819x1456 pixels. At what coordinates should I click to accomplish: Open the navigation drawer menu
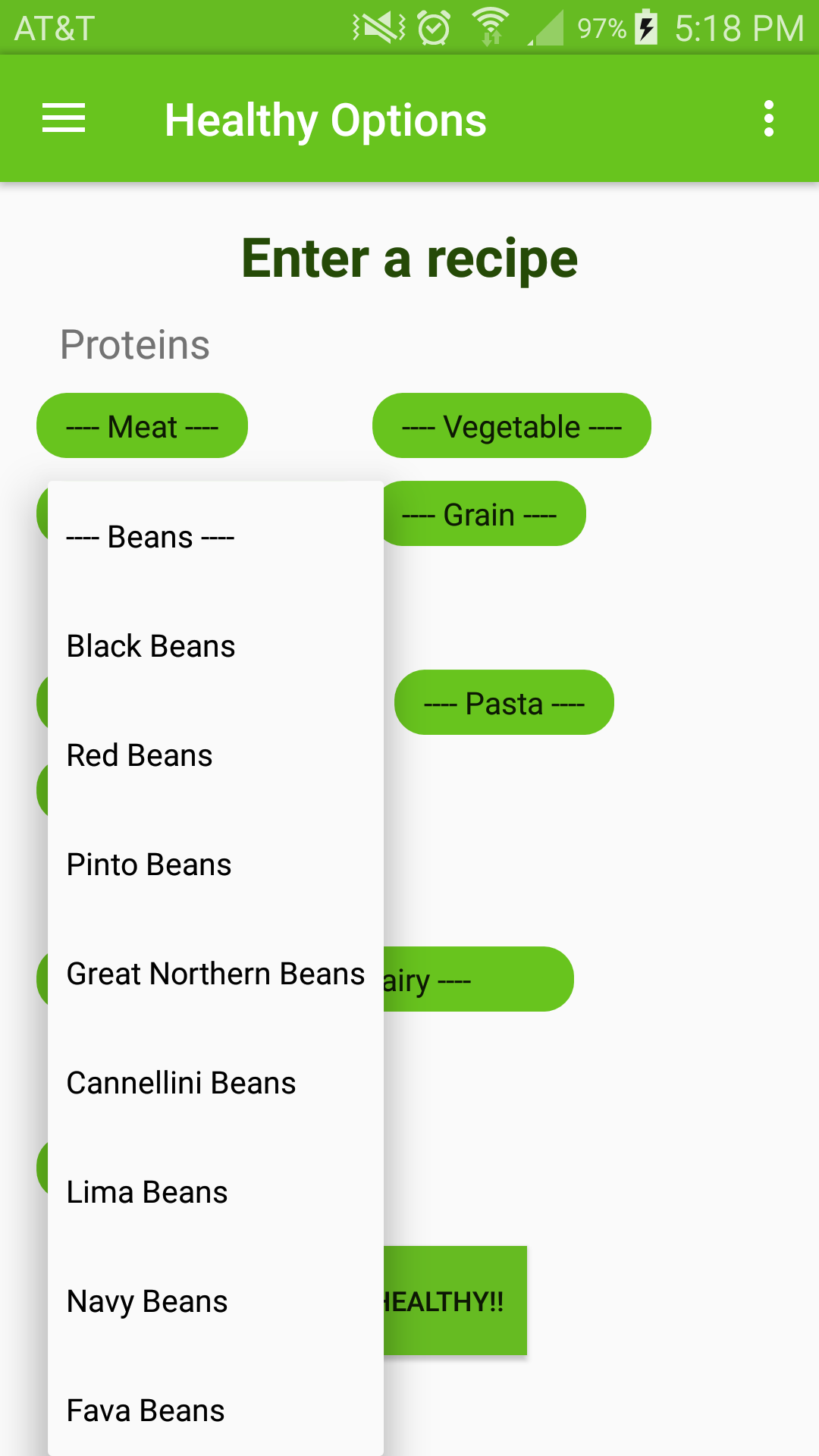click(x=63, y=118)
